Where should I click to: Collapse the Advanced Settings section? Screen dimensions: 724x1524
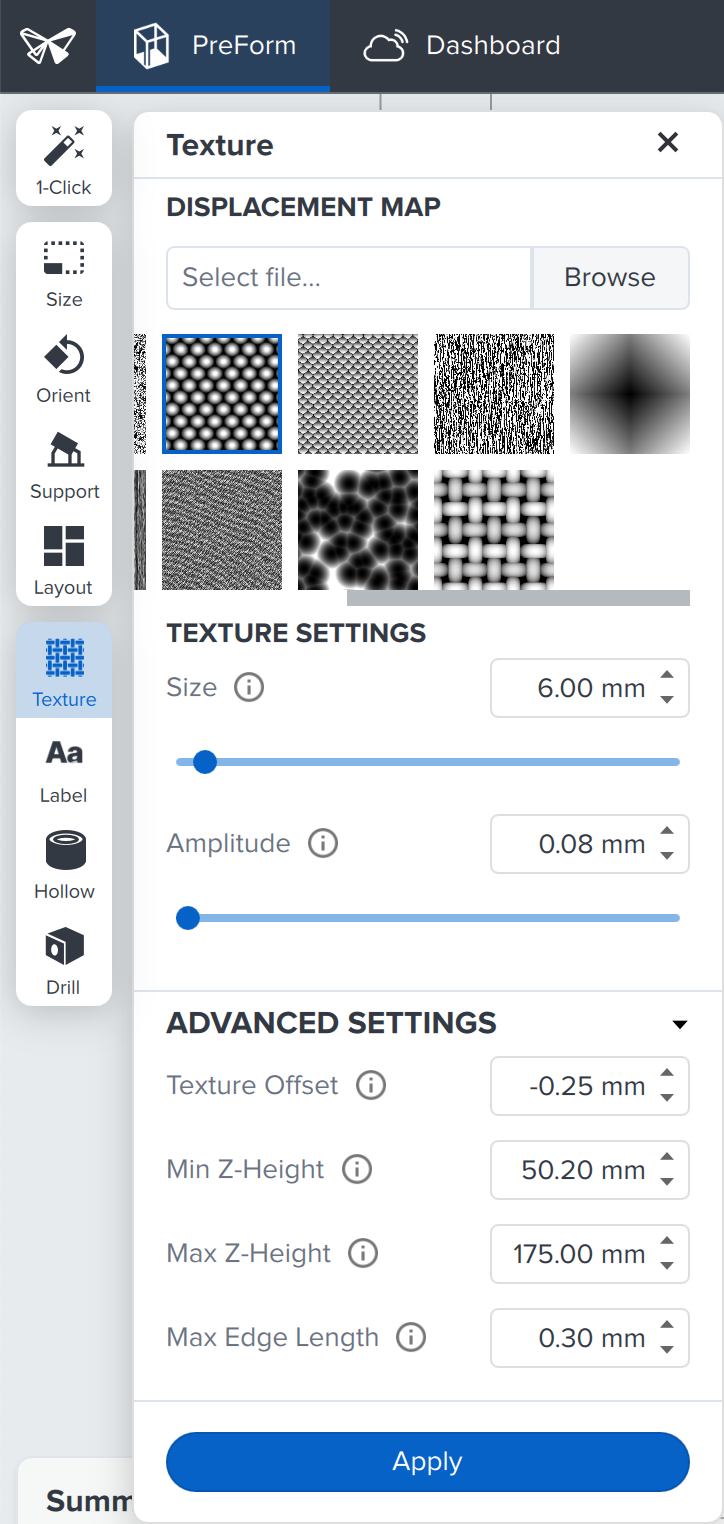[679, 1024]
